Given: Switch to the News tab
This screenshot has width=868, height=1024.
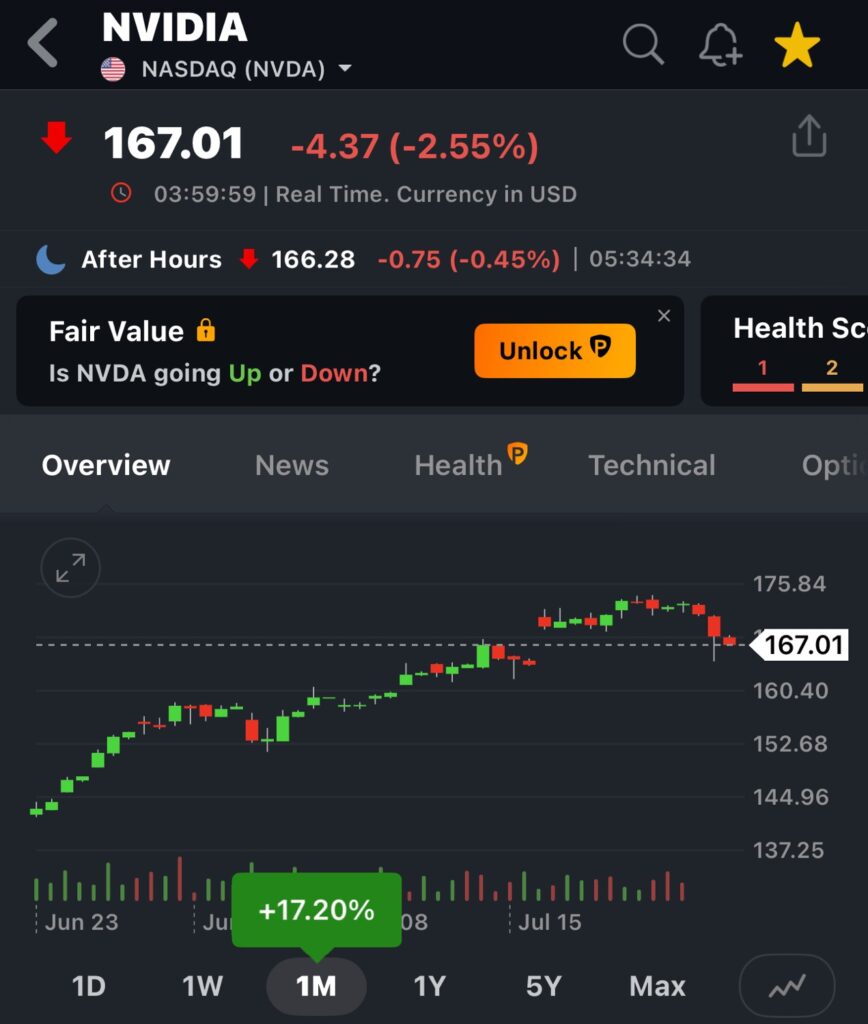Looking at the screenshot, I should (x=292, y=465).
